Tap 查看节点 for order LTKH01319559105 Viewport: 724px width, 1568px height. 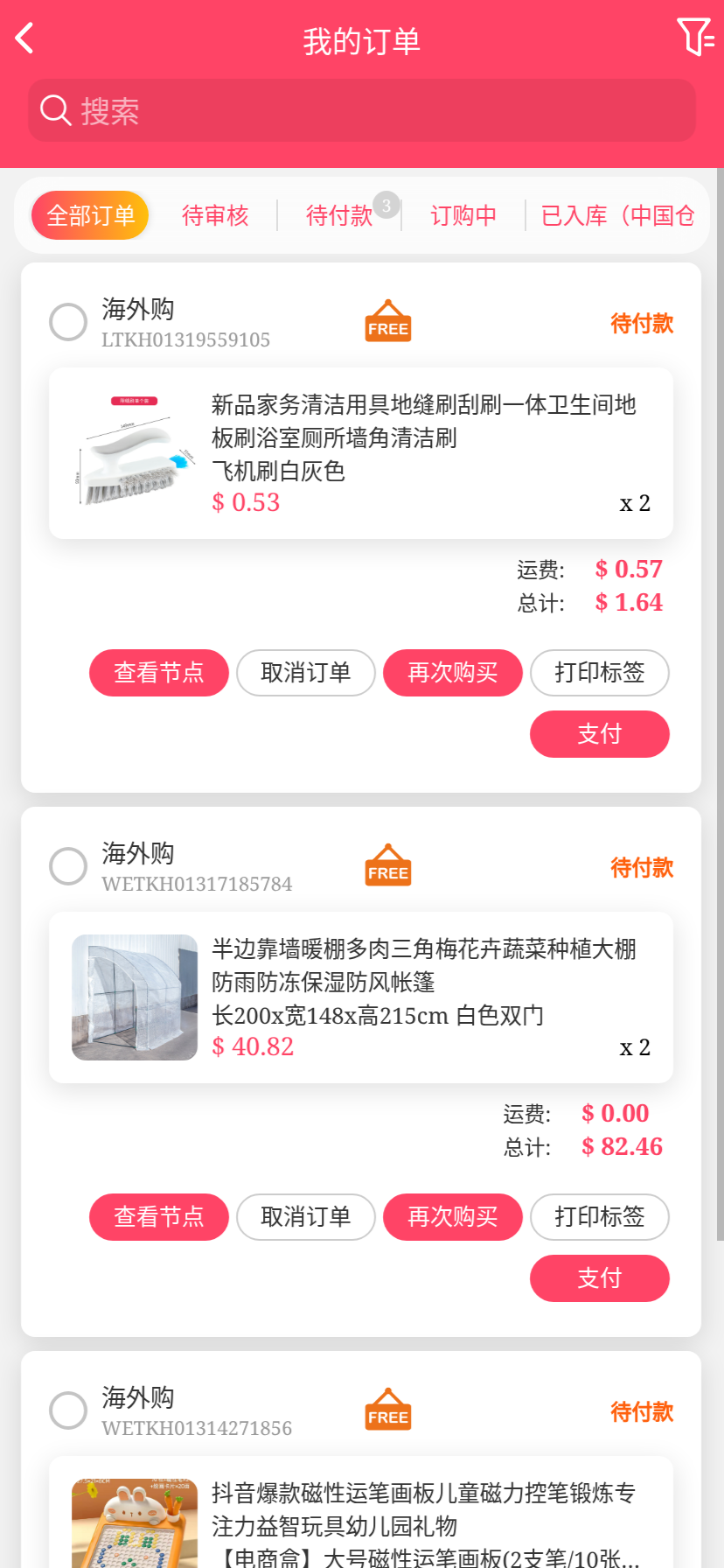[159, 673]
